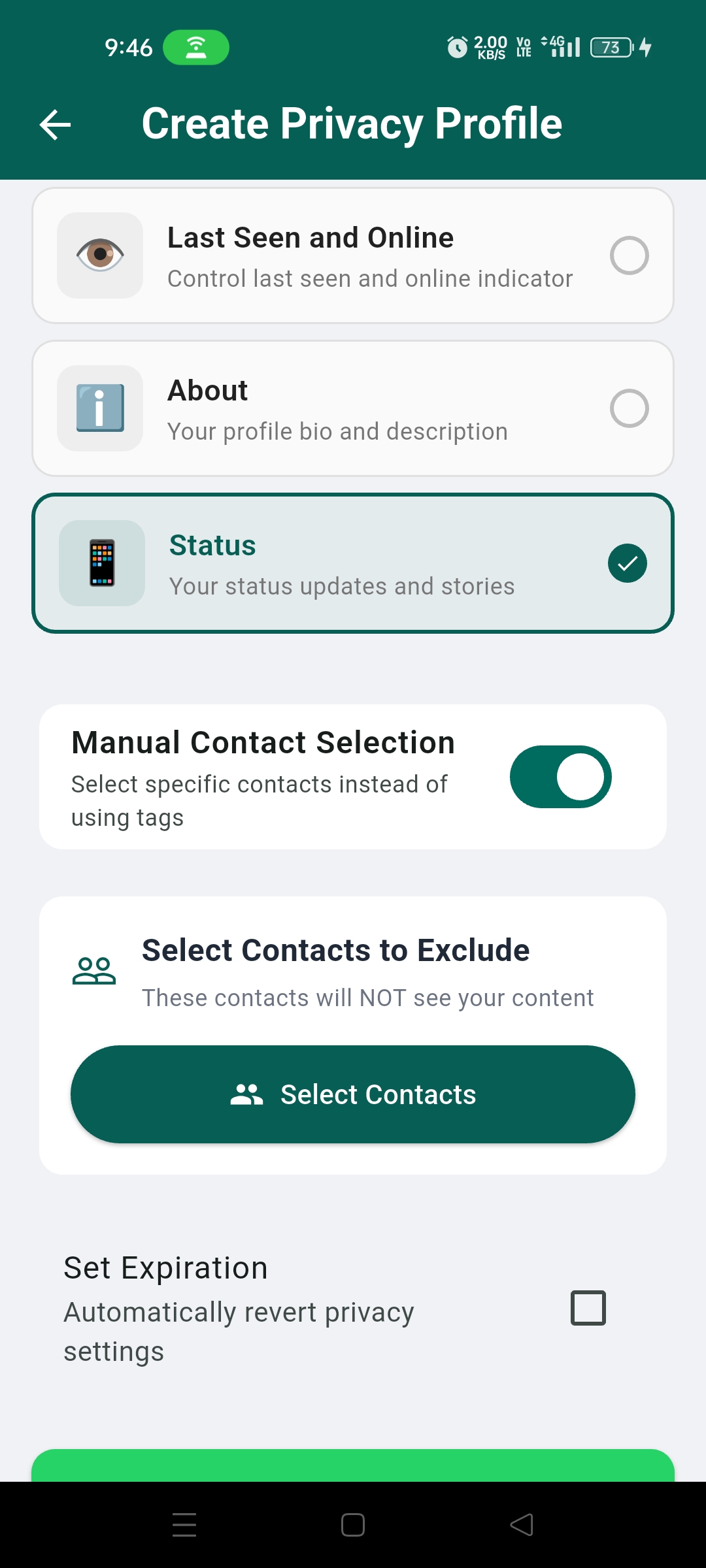Click the eye icon for Last Seen and Online
Screen dimensions: 706x1568
point(99,255)
